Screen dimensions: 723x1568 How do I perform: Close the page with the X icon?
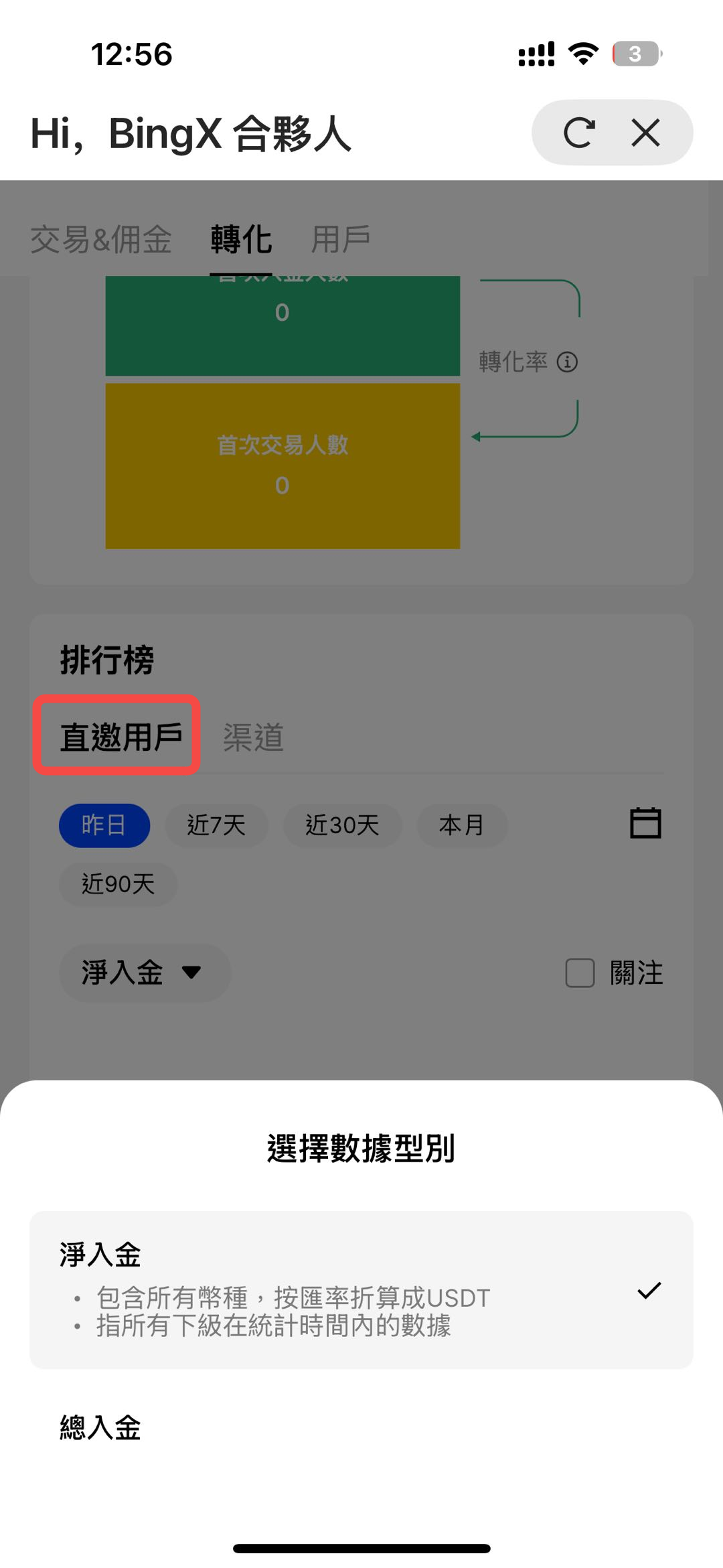643,133
